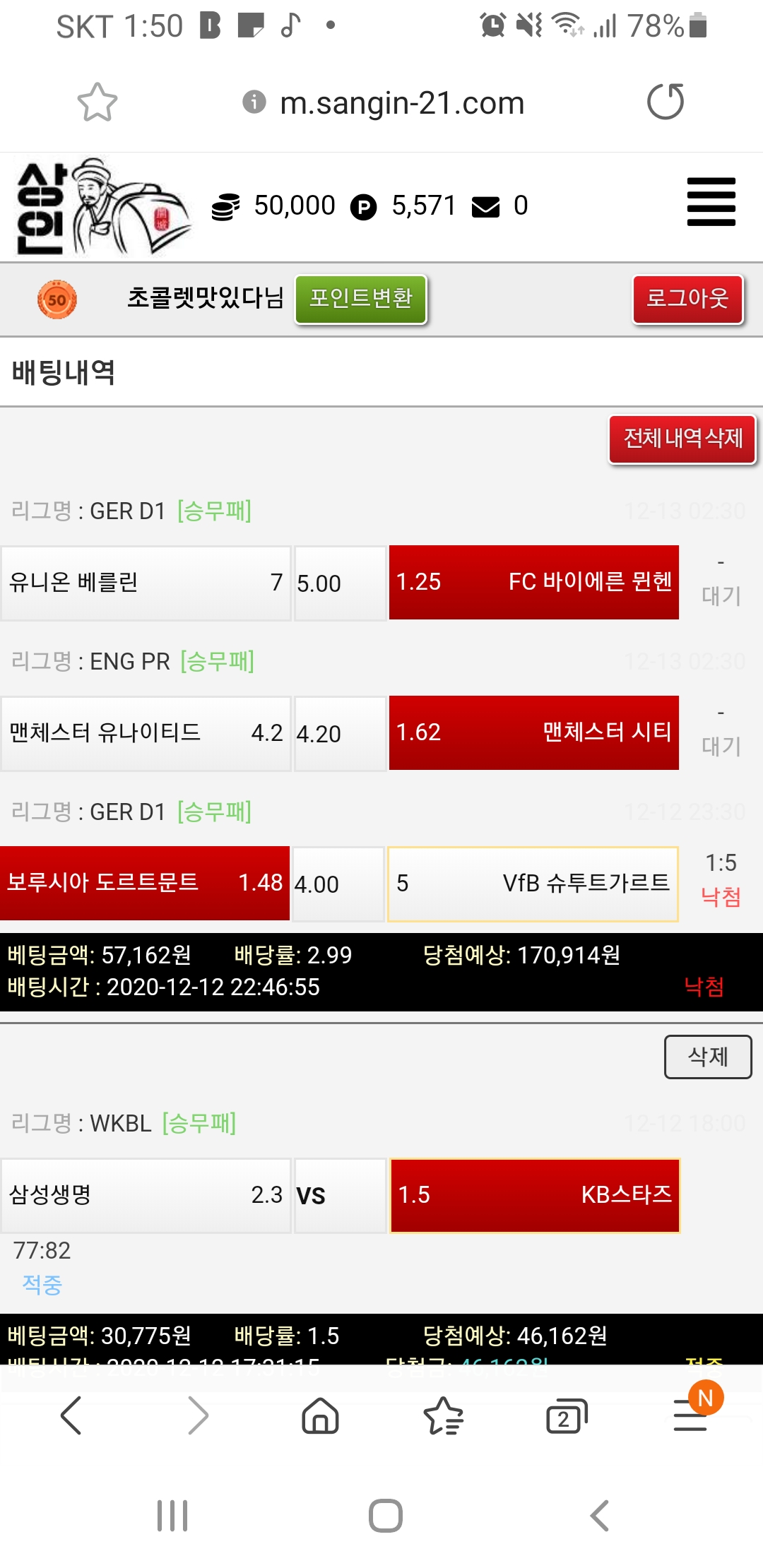
Task: Open the browser's main menu
Action: pyautogui.click(x=691, y=1416)
